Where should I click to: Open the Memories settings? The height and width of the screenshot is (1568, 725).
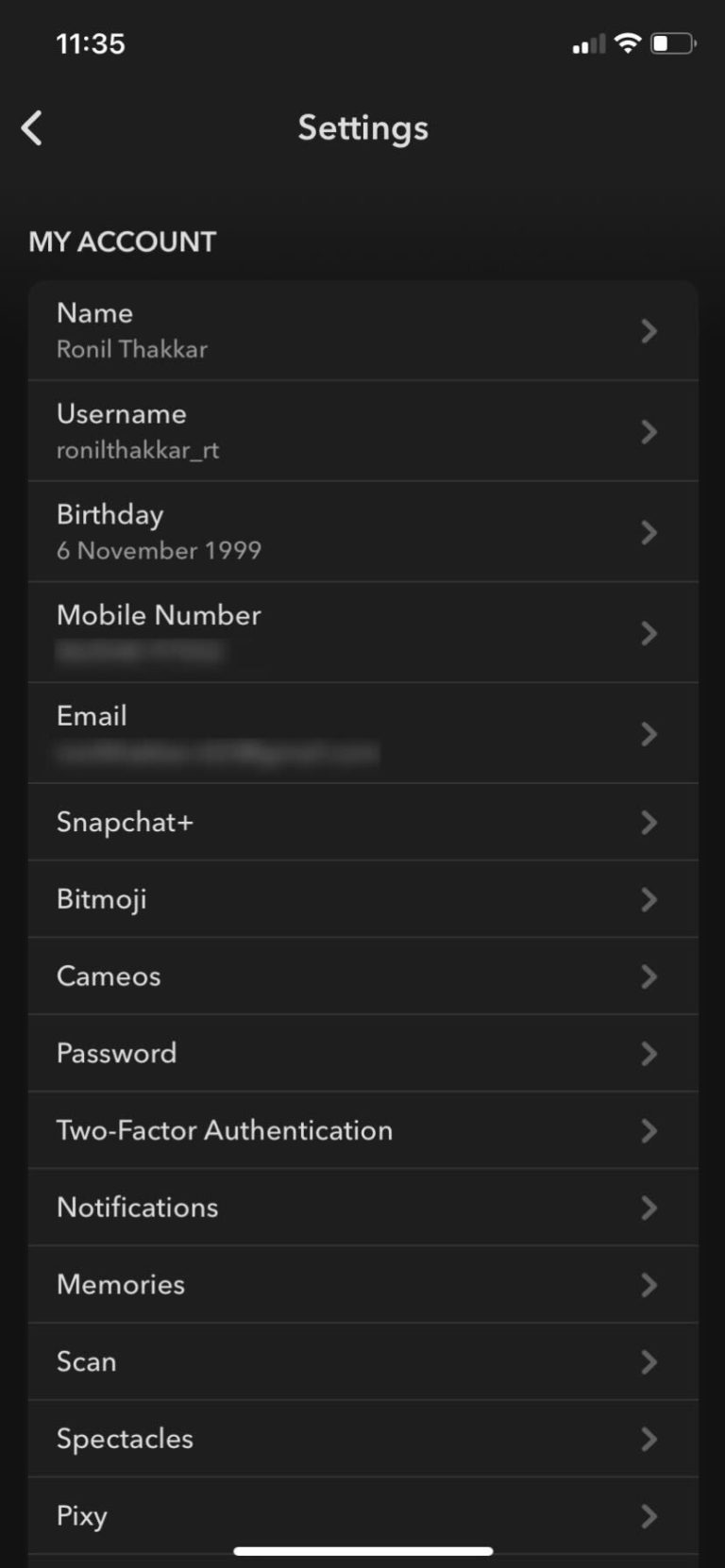362,1284
